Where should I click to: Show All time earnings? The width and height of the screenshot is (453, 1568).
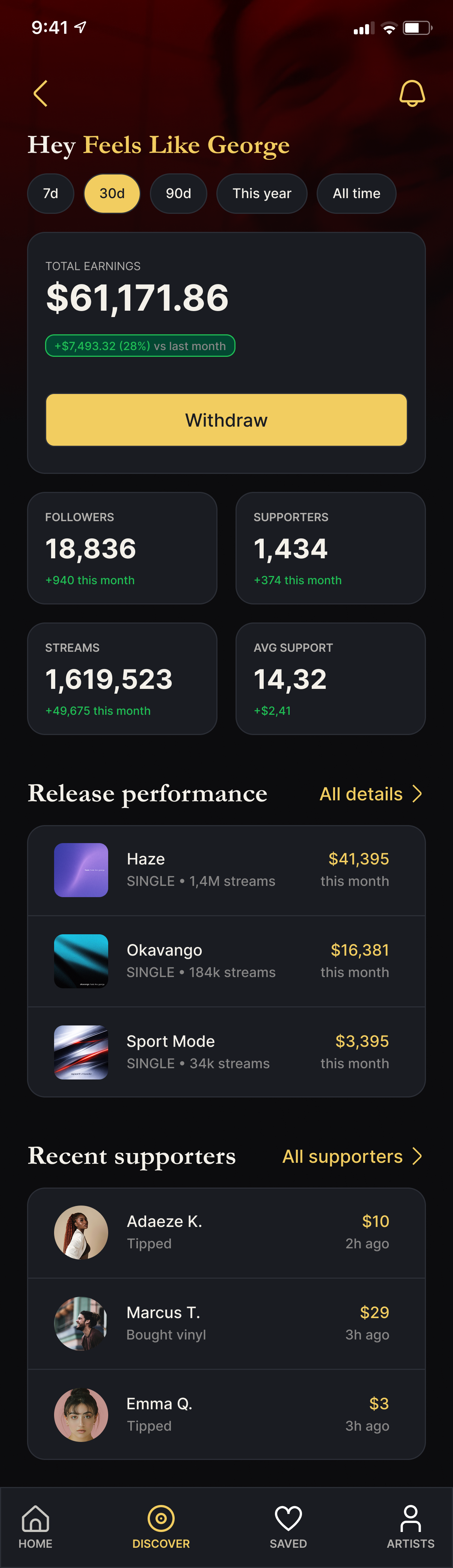click(x=356, y=194)
